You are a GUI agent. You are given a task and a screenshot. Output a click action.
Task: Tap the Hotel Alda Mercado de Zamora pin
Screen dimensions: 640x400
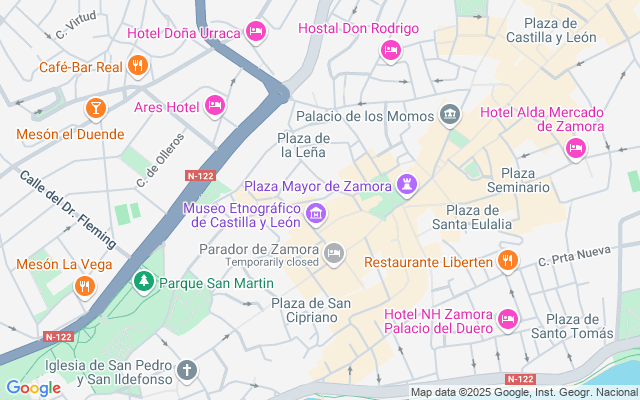point(575,149)
